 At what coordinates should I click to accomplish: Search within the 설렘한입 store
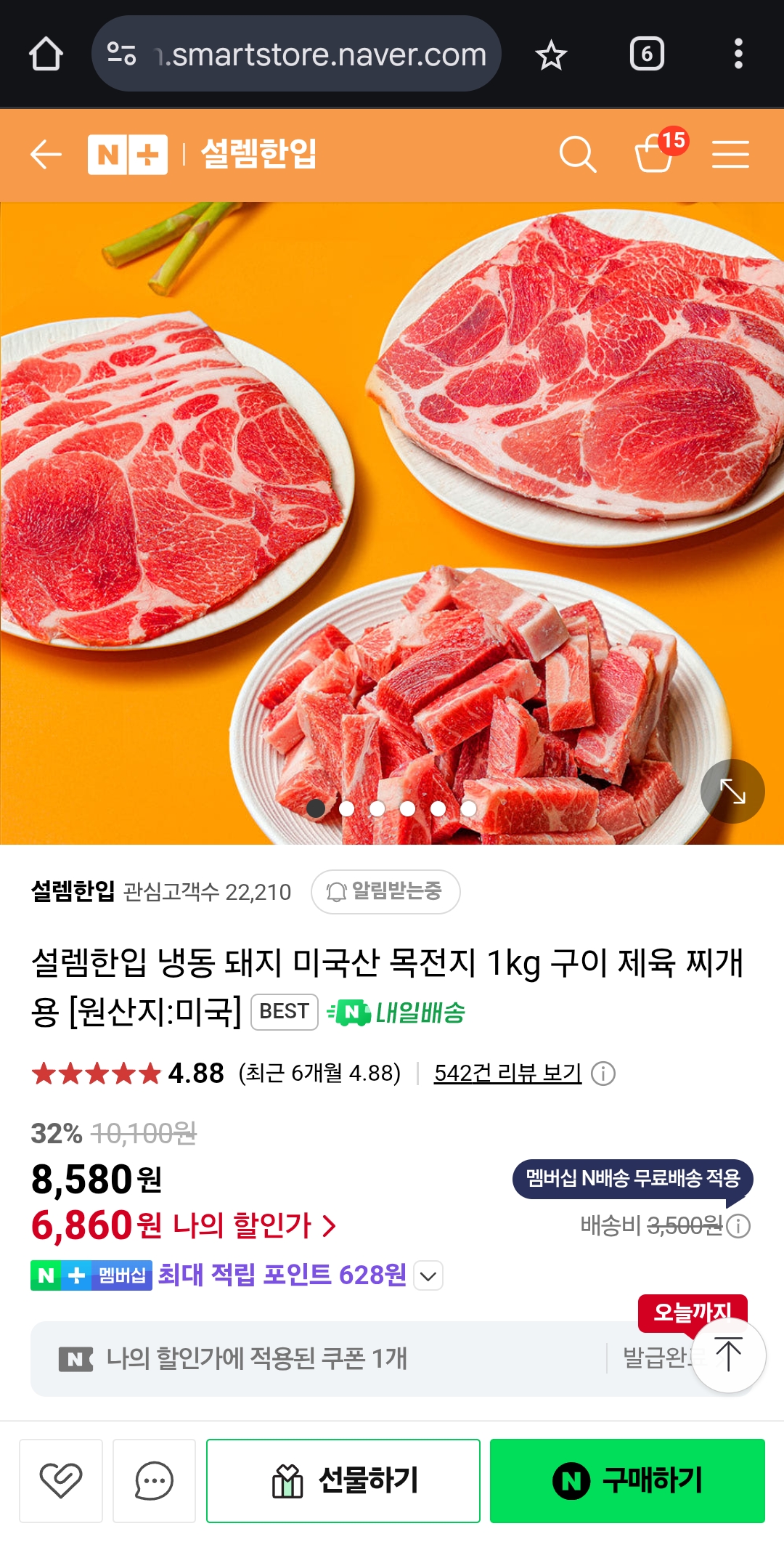coord(577,155)
